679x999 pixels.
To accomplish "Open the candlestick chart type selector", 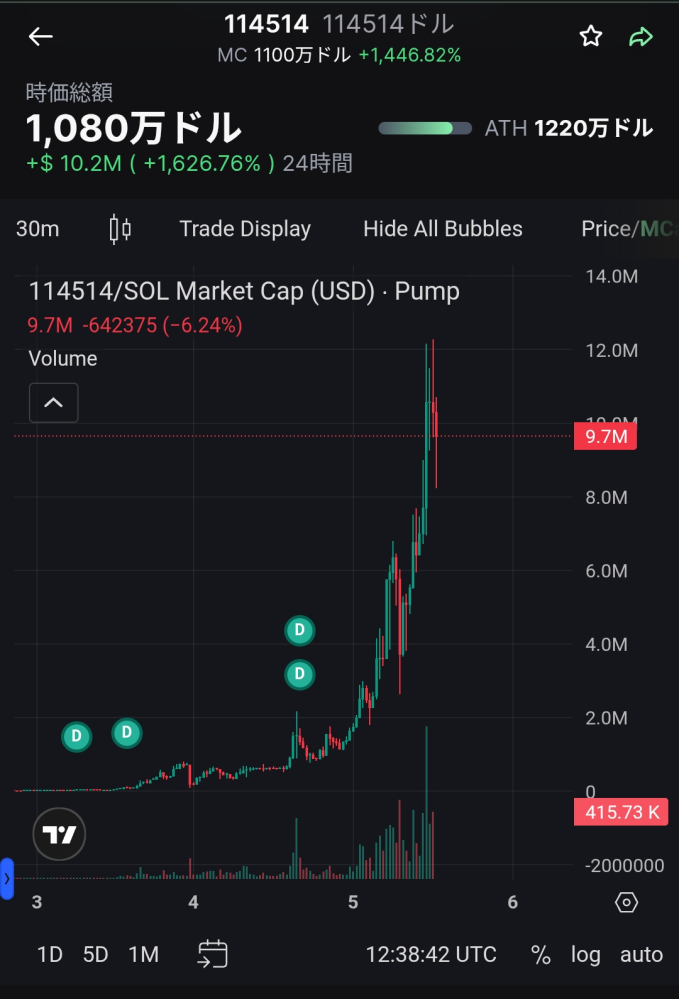I will [120, 229].
